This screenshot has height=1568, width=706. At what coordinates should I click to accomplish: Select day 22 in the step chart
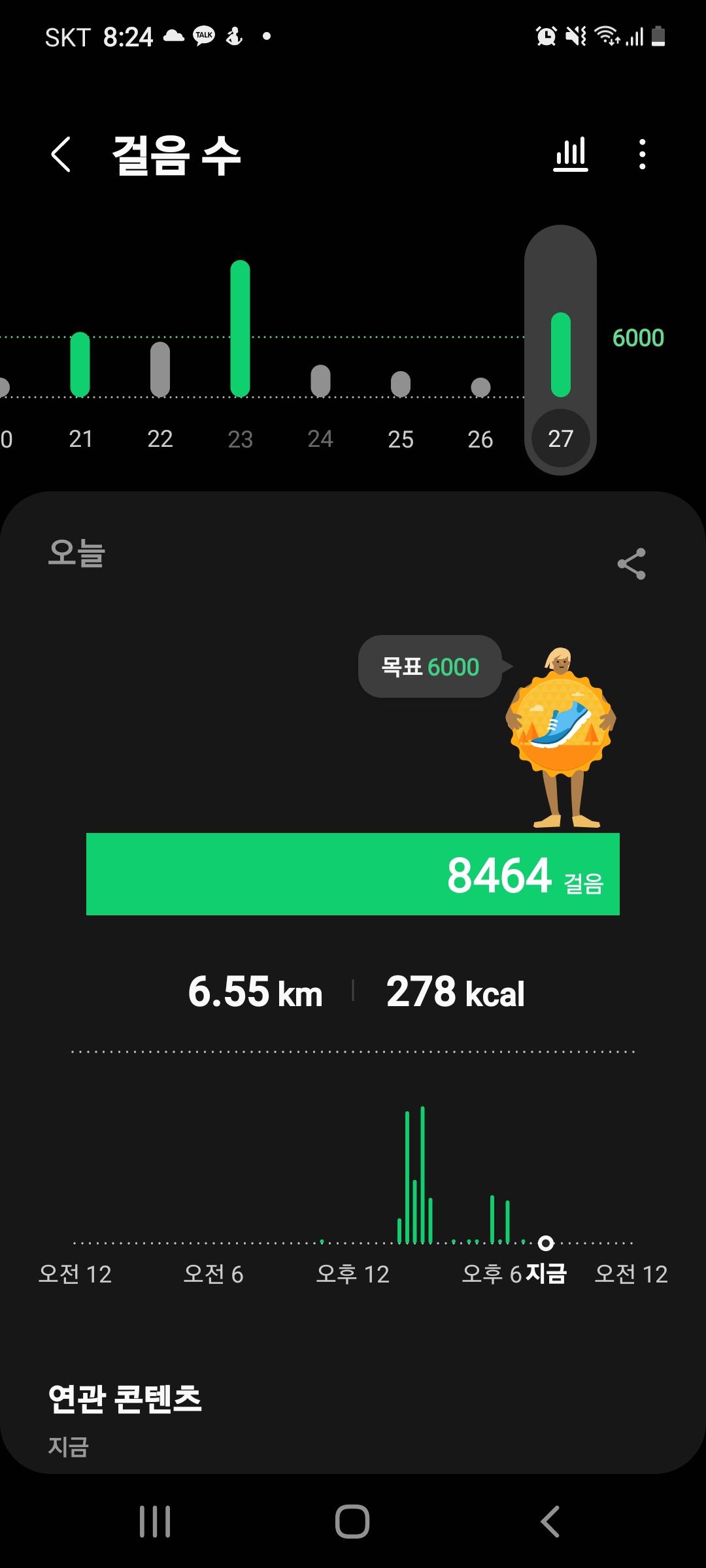160,392
